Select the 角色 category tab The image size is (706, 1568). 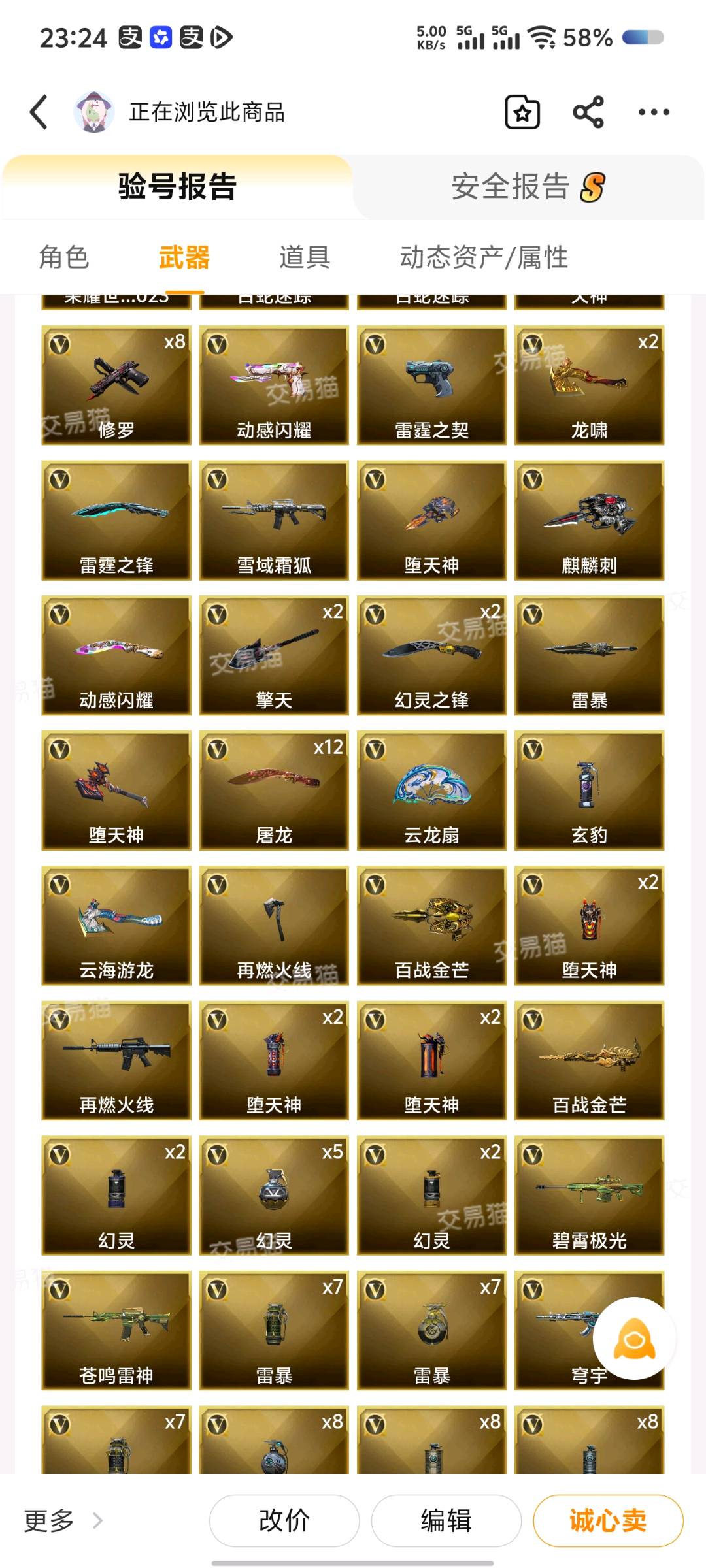(63, 257)
